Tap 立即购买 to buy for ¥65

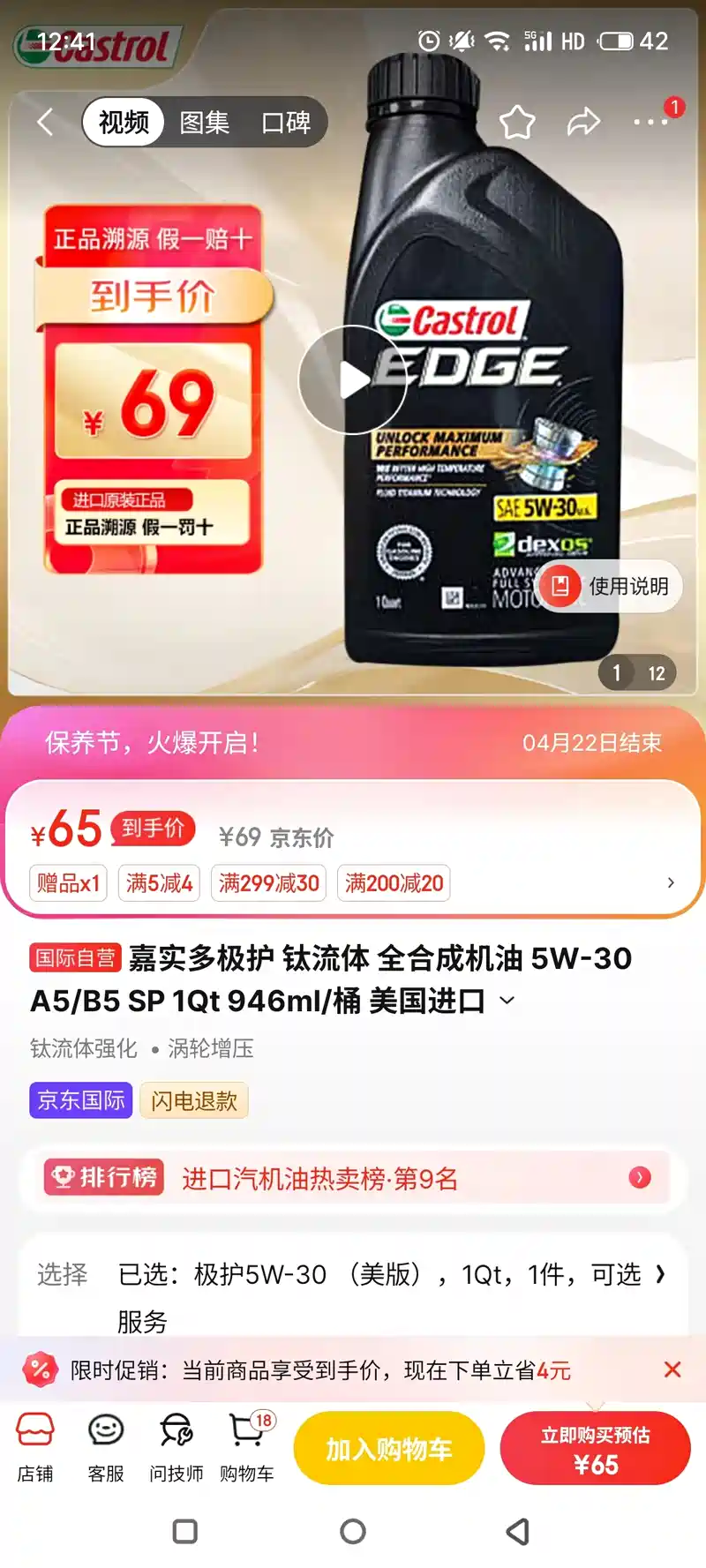point(596,1449)
